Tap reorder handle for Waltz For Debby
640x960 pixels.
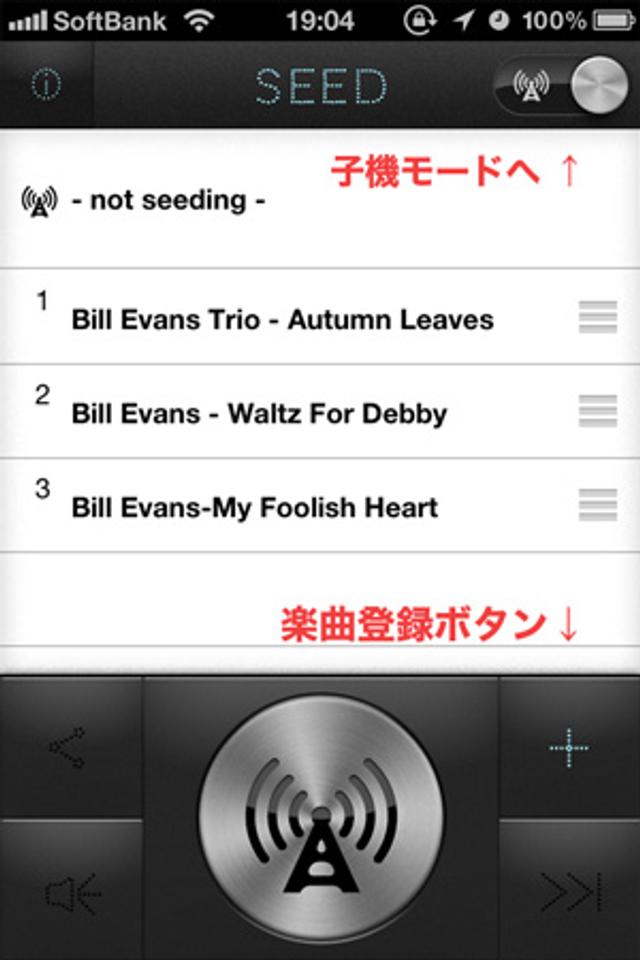597,411
